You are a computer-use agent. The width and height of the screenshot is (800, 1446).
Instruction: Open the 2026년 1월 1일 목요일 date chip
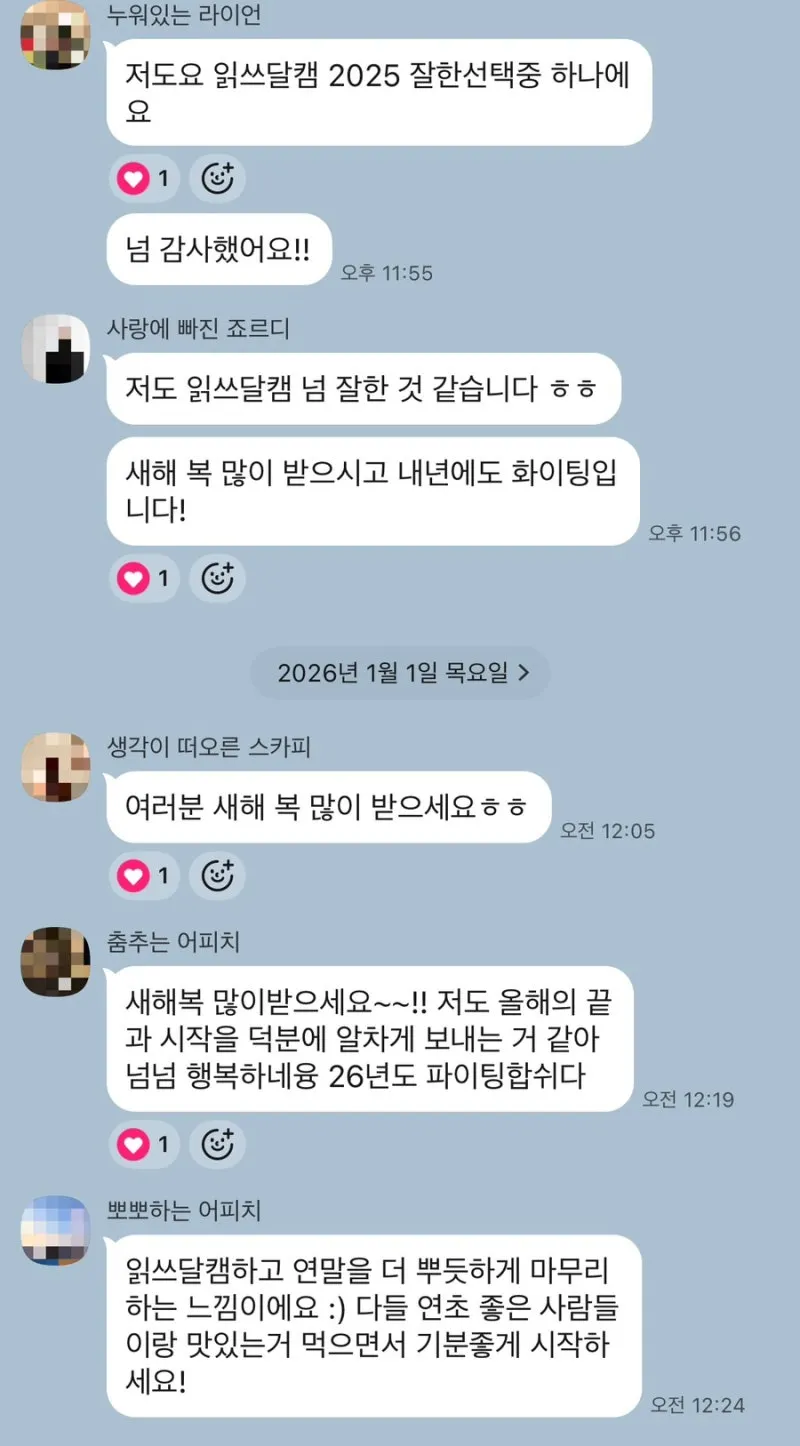pos(400,673)
